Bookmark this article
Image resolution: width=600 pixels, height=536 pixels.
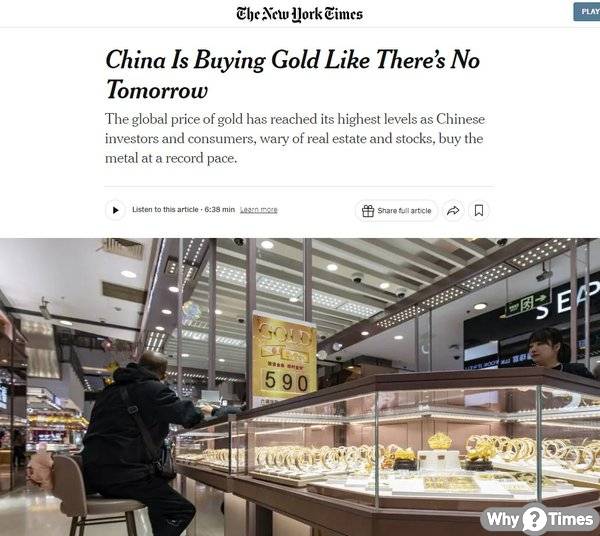tap(479, 211)
